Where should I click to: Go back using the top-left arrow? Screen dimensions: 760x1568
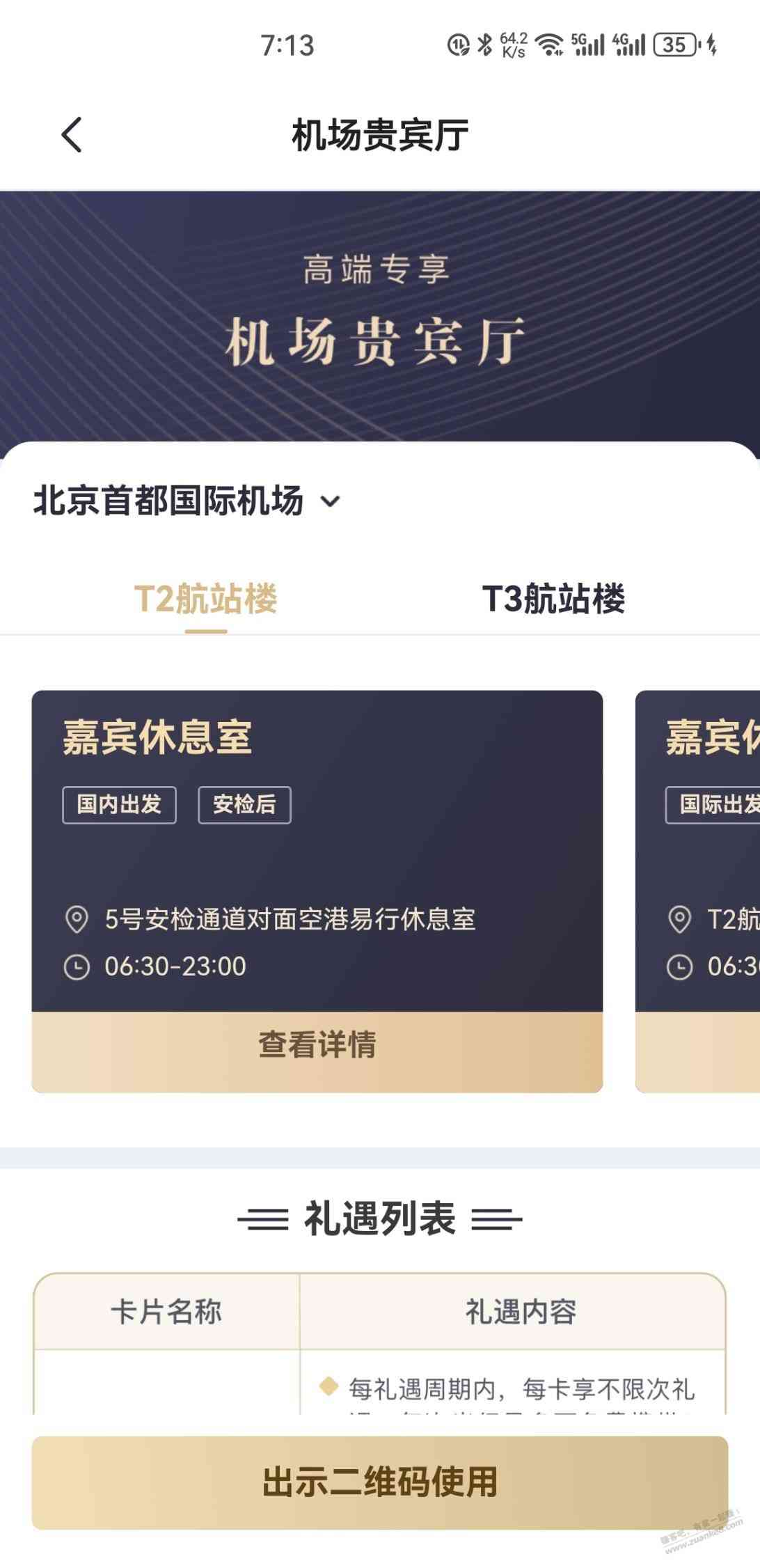(x=72, y=134)
